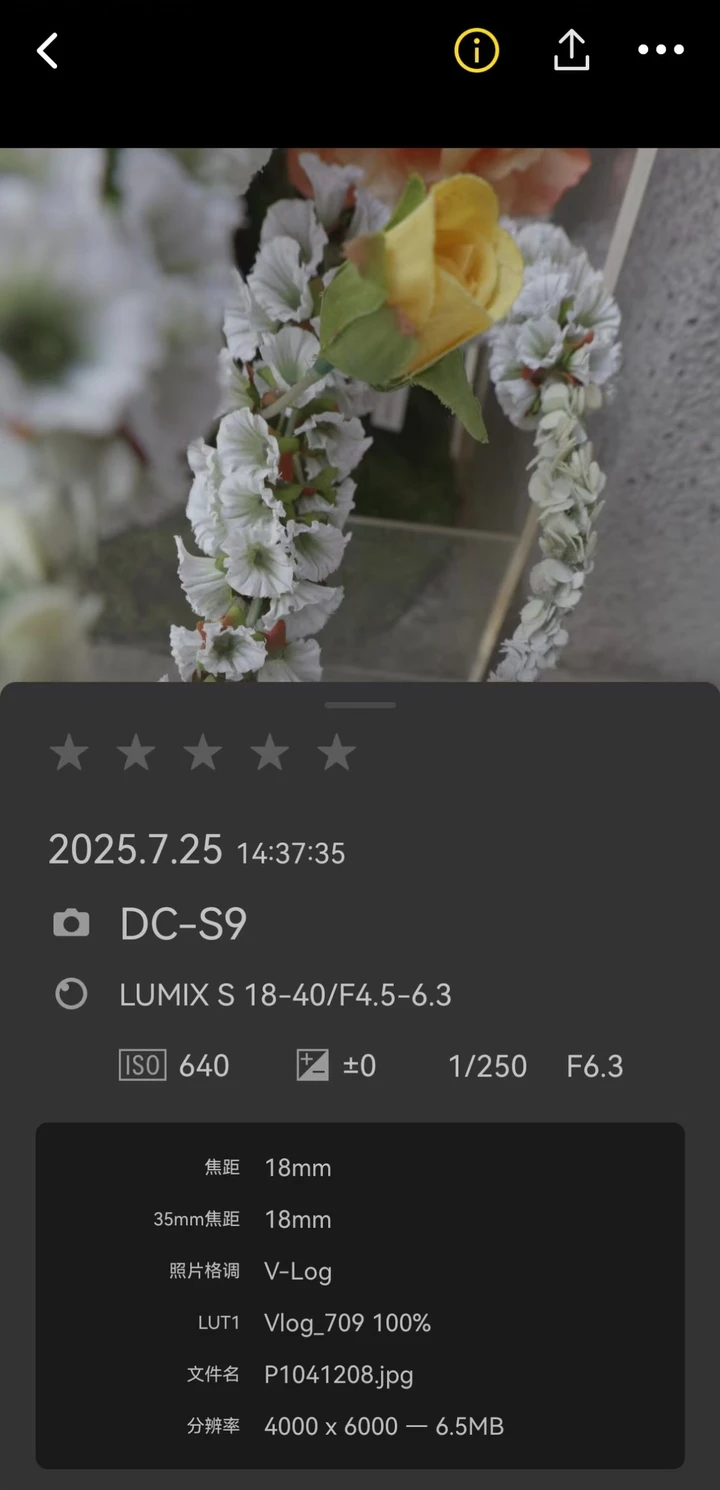720x1490 pixels.
Task: Rate the photo five stars
Action: (x=337, y=752)
